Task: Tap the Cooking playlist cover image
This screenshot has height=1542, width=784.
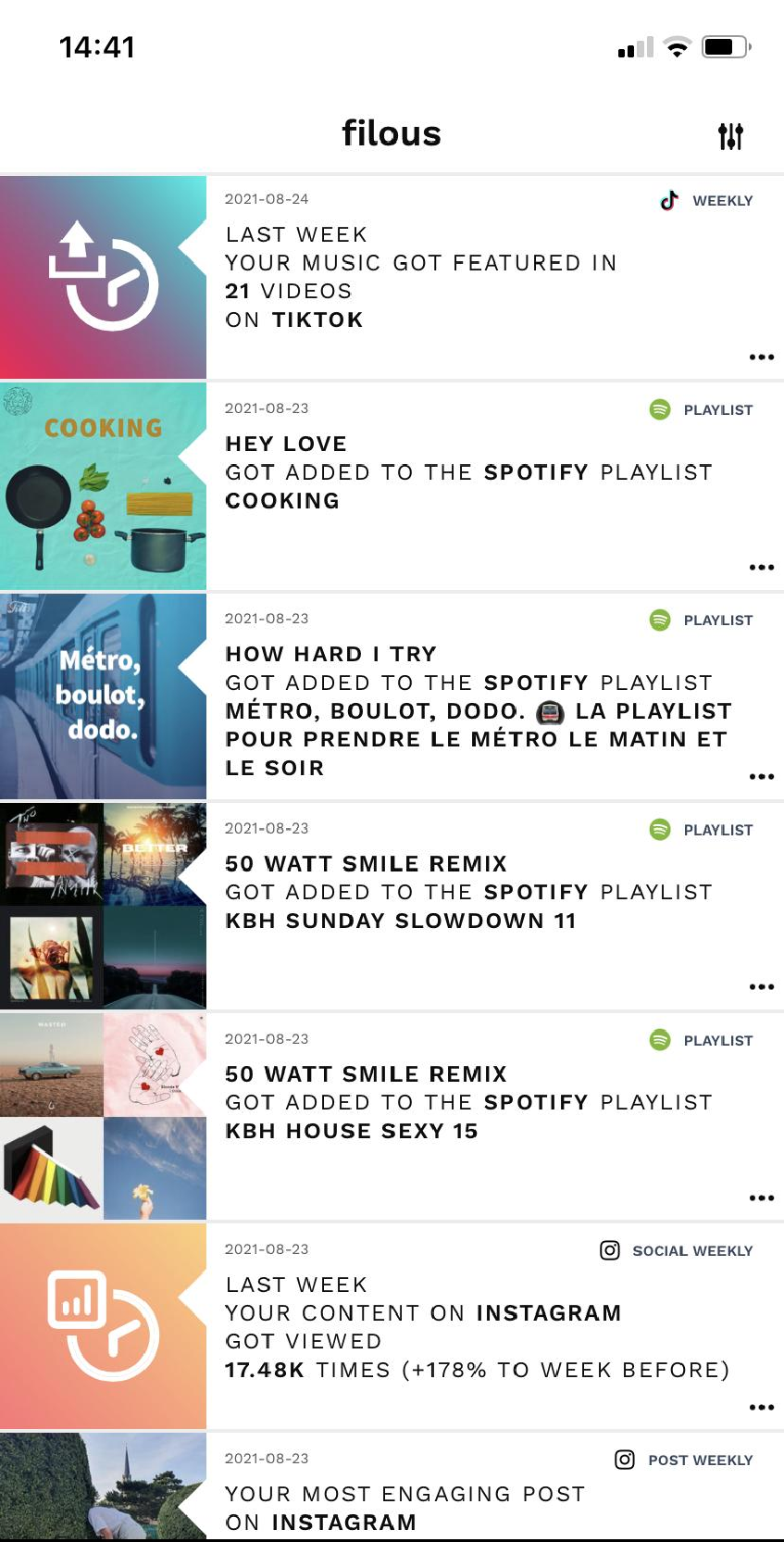Action: 103,486
